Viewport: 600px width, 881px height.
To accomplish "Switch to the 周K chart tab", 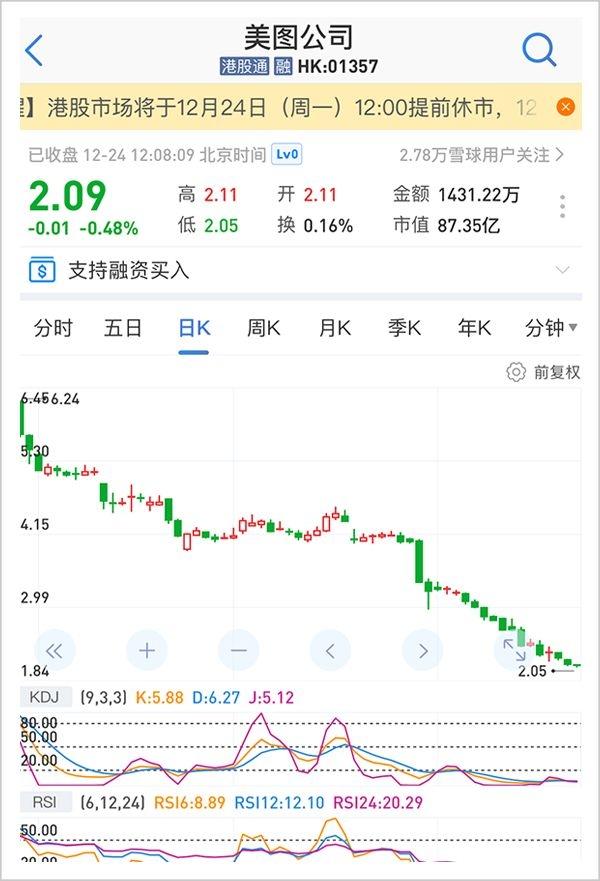I will click(264, 328).
